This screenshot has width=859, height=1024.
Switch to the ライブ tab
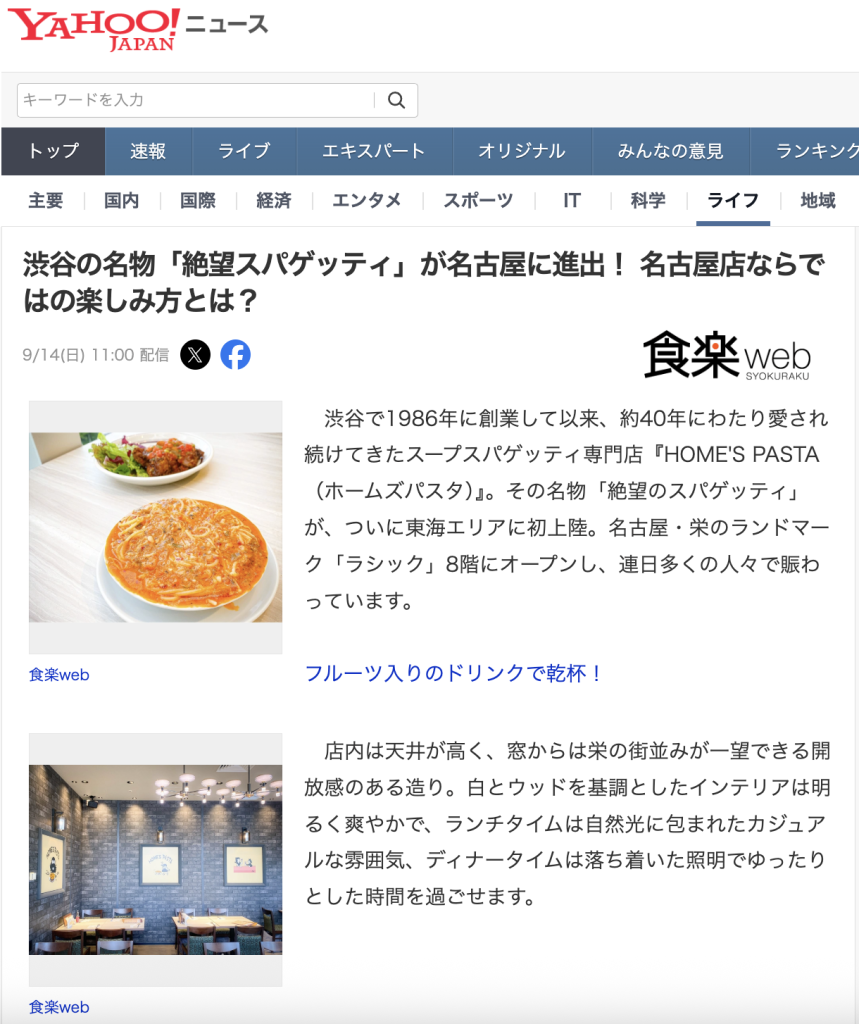(x=244, y=151)
